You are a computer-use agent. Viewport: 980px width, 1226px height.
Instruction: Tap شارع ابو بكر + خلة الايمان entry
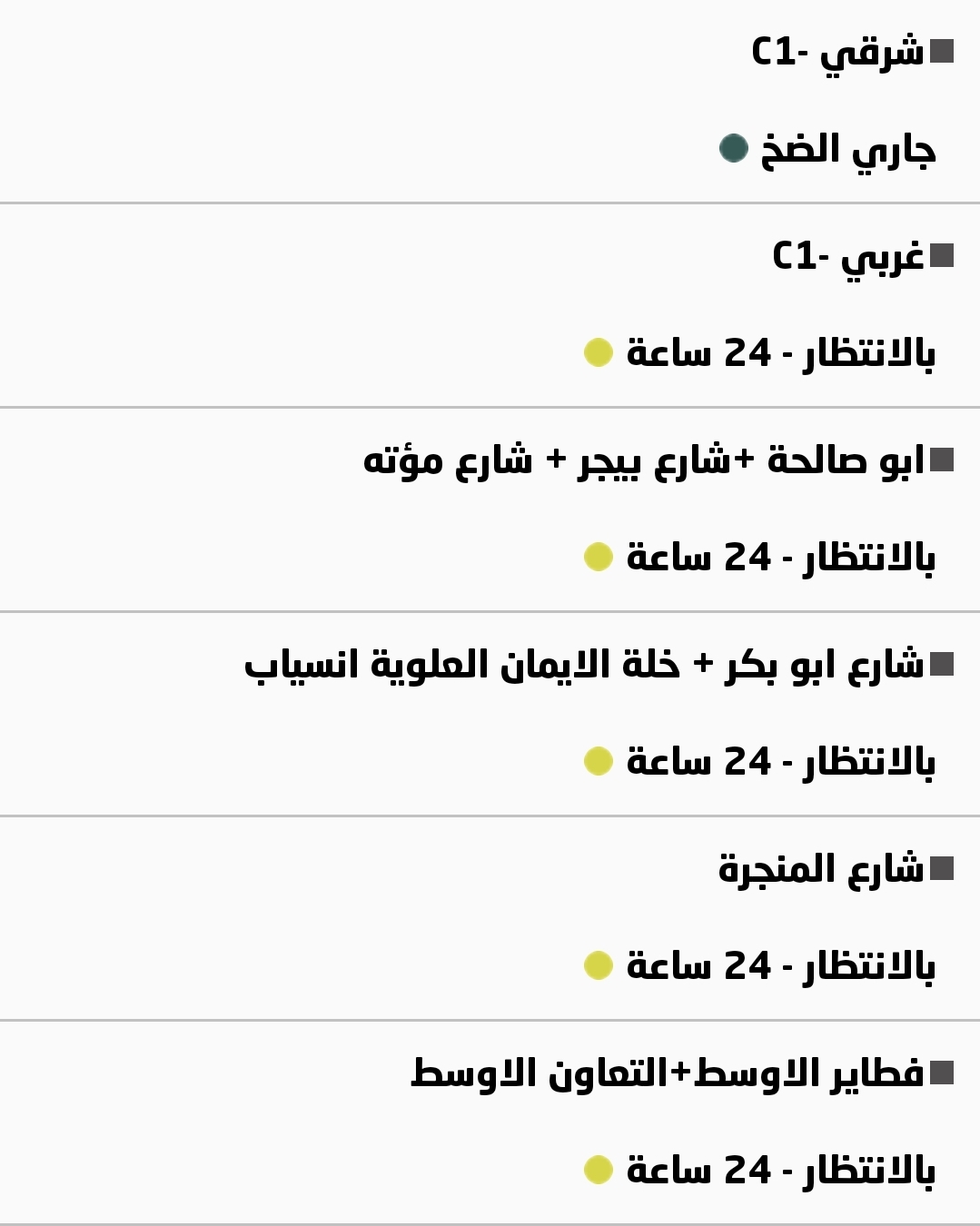(584, 665)
